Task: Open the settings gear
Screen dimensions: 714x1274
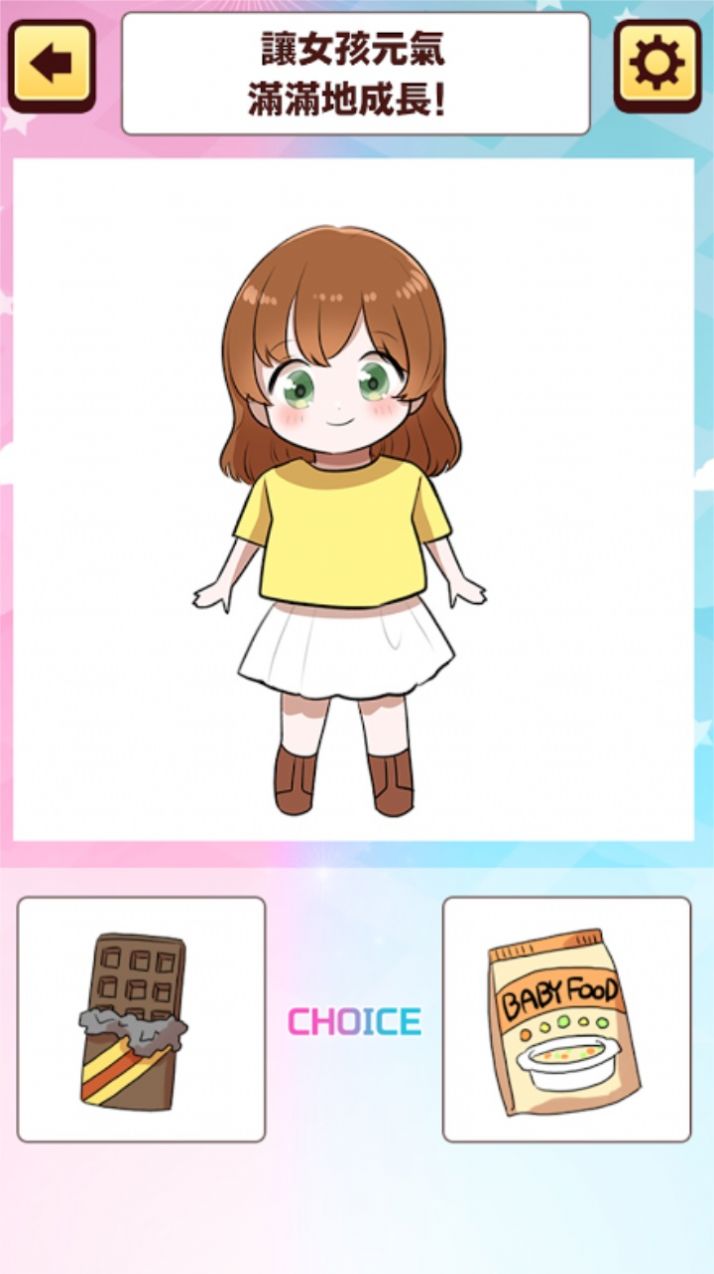Action: tap(657, 65)
